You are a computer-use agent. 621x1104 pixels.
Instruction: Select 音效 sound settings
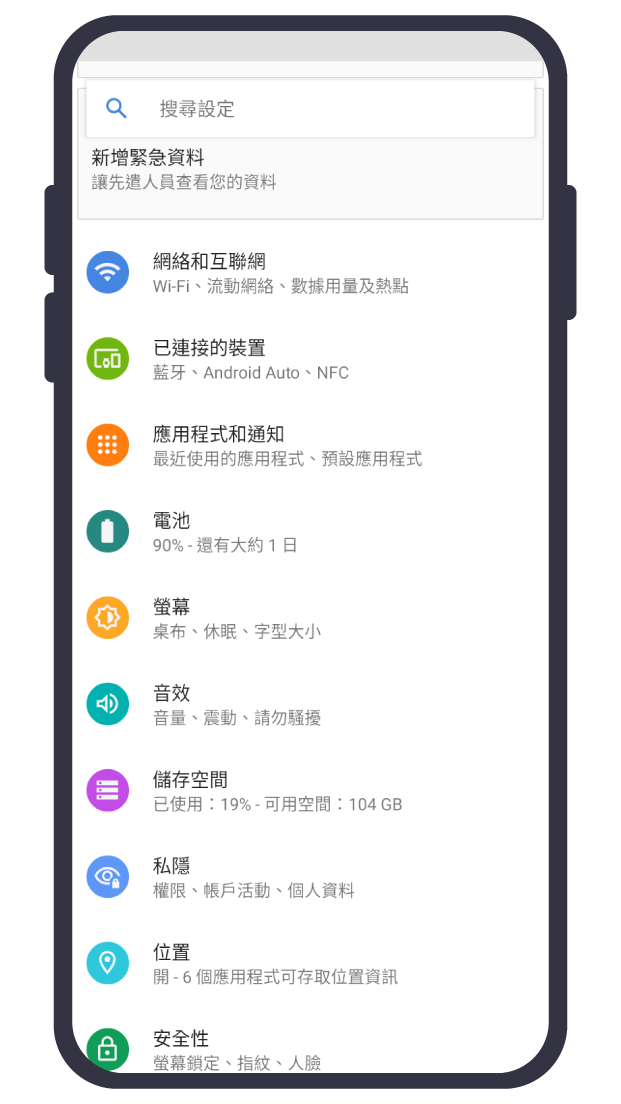pyautogui.click(x=310, y=704)
